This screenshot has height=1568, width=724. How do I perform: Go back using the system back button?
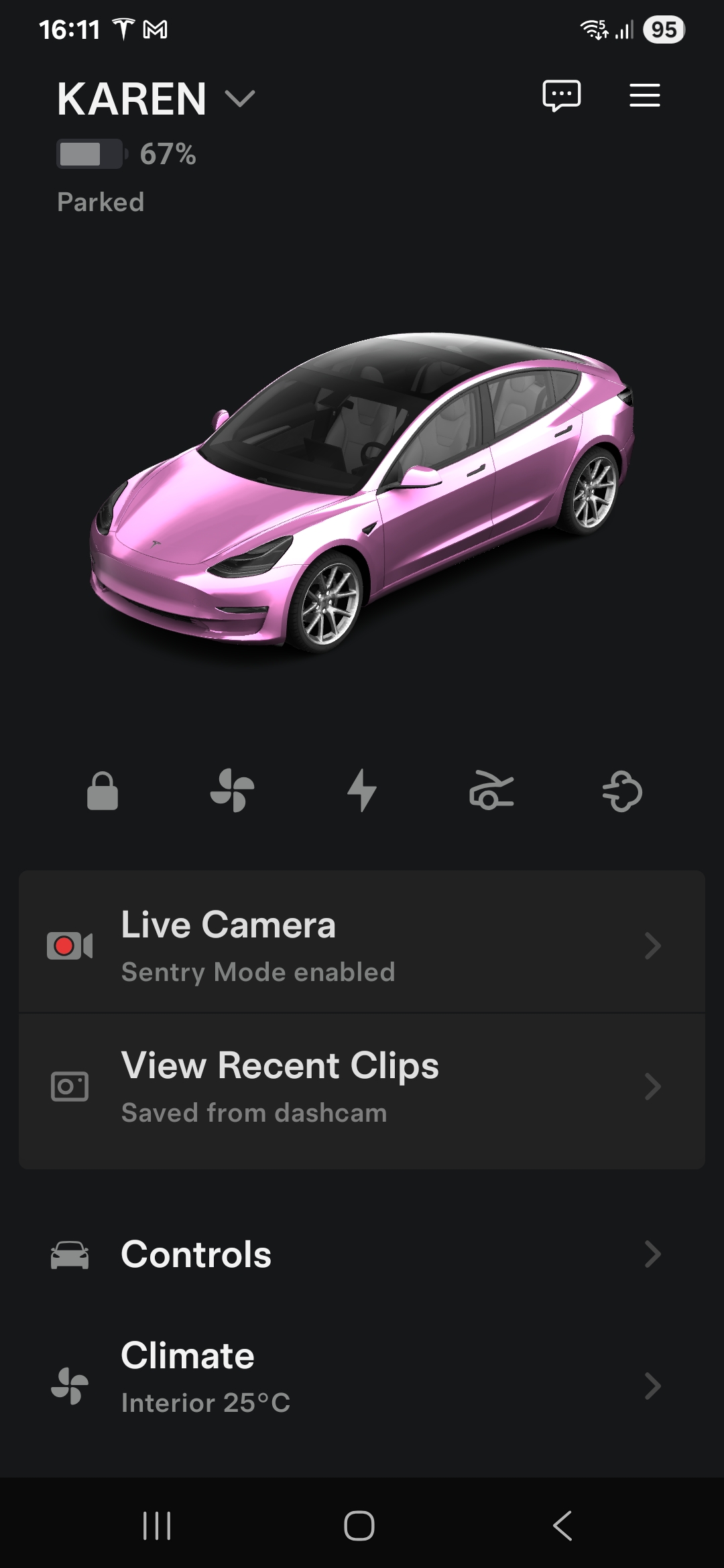click(562, 1526)
